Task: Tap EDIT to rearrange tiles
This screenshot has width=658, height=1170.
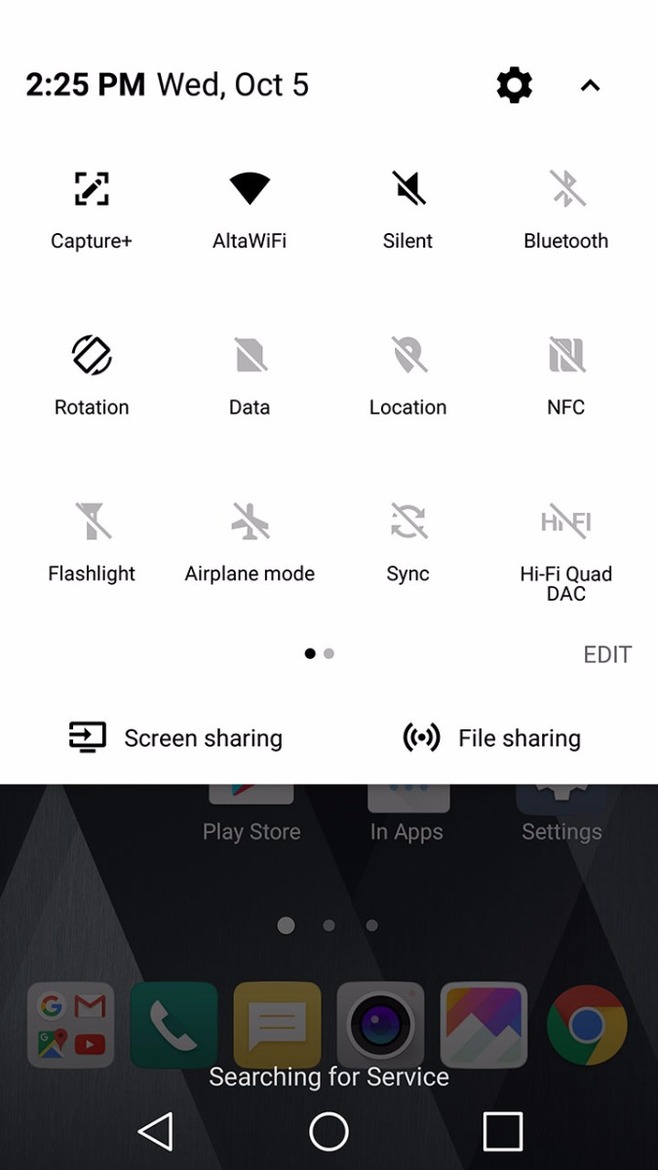Action: (607, 655)
